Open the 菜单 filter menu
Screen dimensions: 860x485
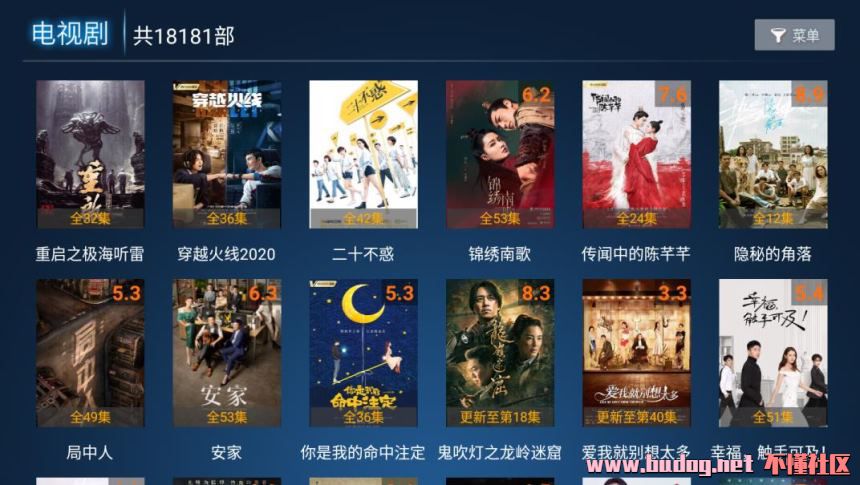(794, 35)
